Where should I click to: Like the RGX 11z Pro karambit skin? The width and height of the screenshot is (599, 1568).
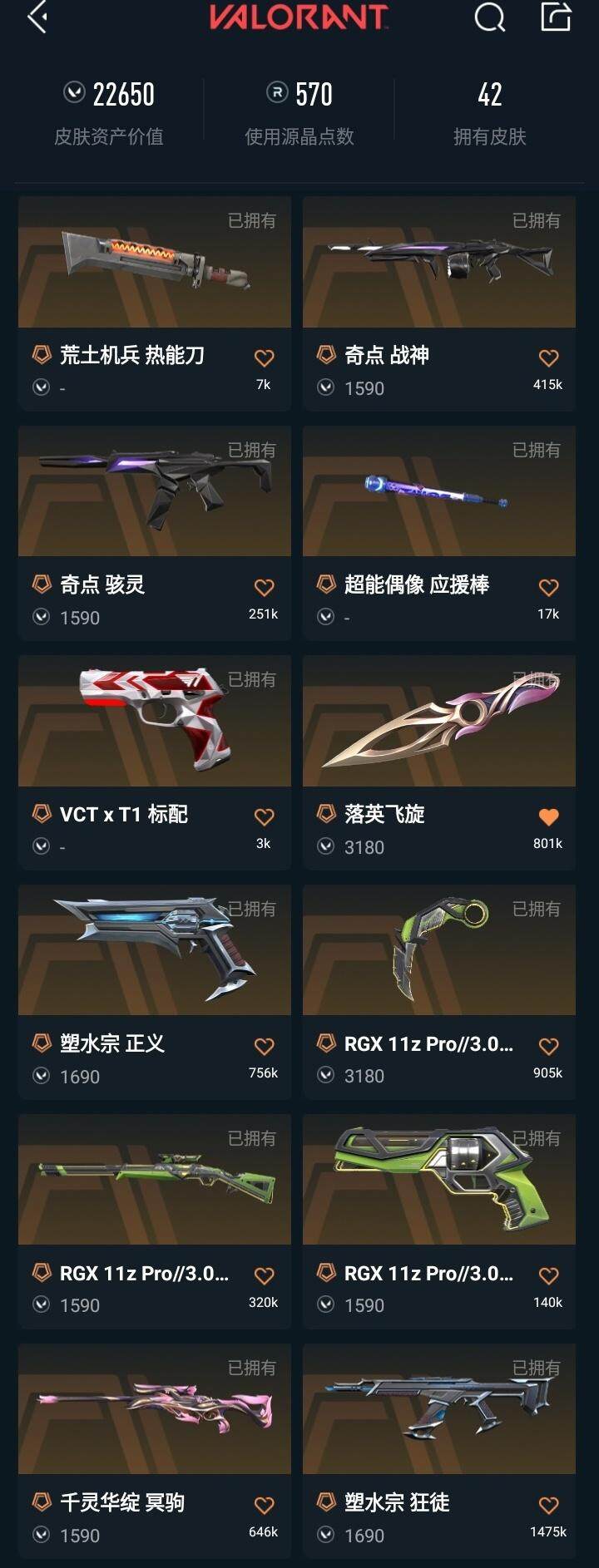tap(548, 1047)
